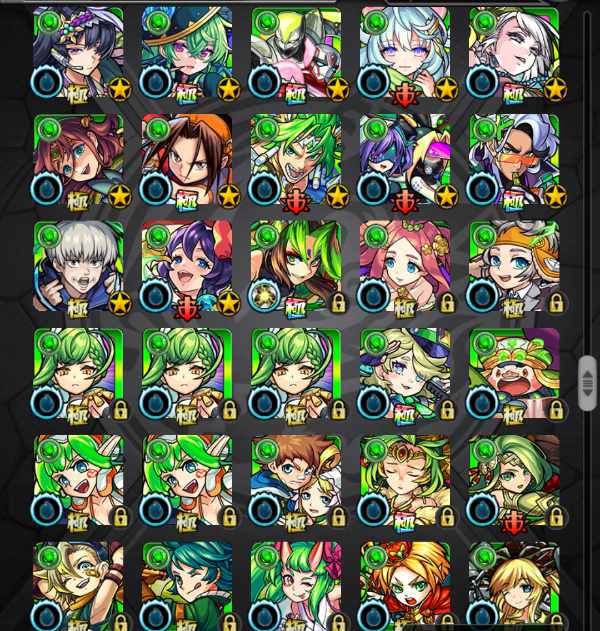Choose the green-haired witch with black hat

coord(187,52)
